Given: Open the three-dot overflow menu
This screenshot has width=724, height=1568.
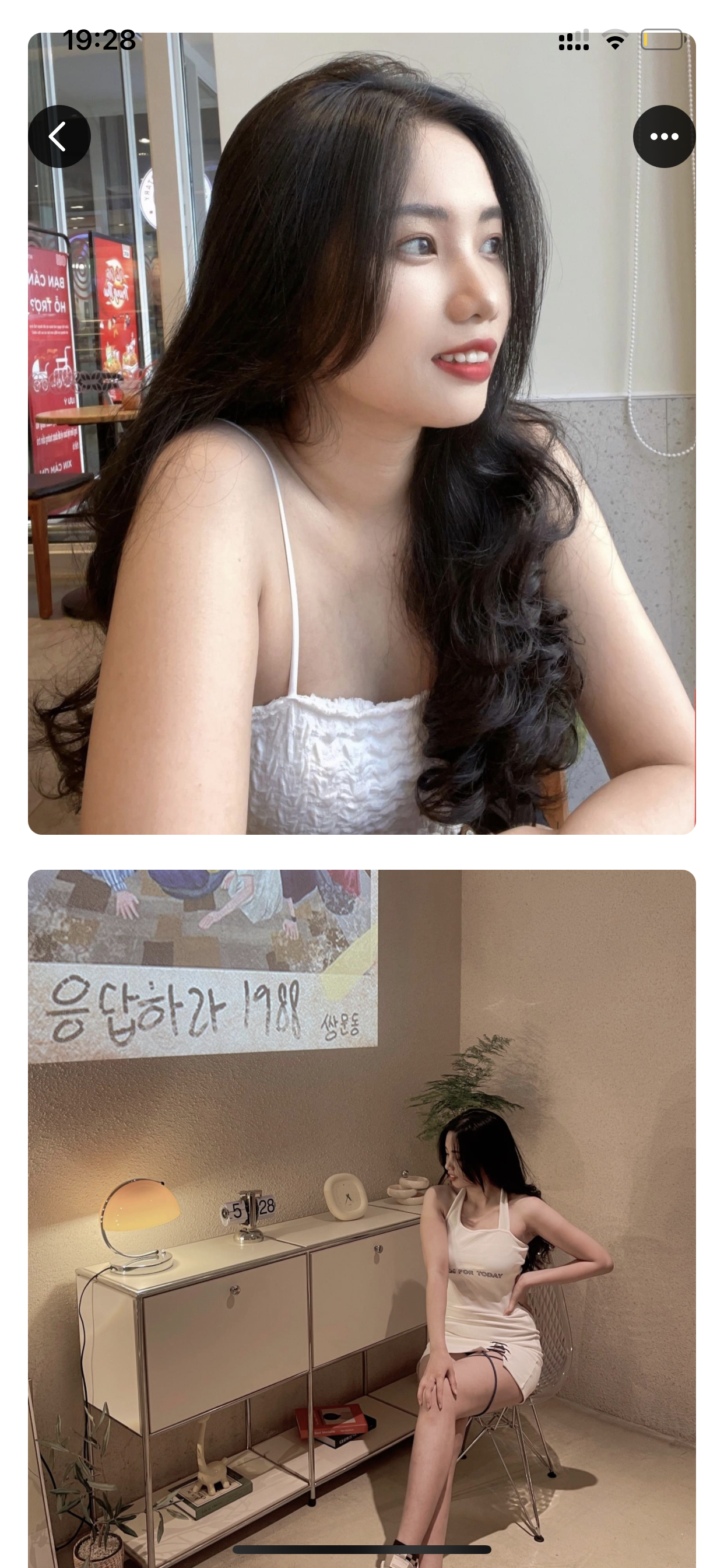Looking at the screenshot, I should pos(664,136).
